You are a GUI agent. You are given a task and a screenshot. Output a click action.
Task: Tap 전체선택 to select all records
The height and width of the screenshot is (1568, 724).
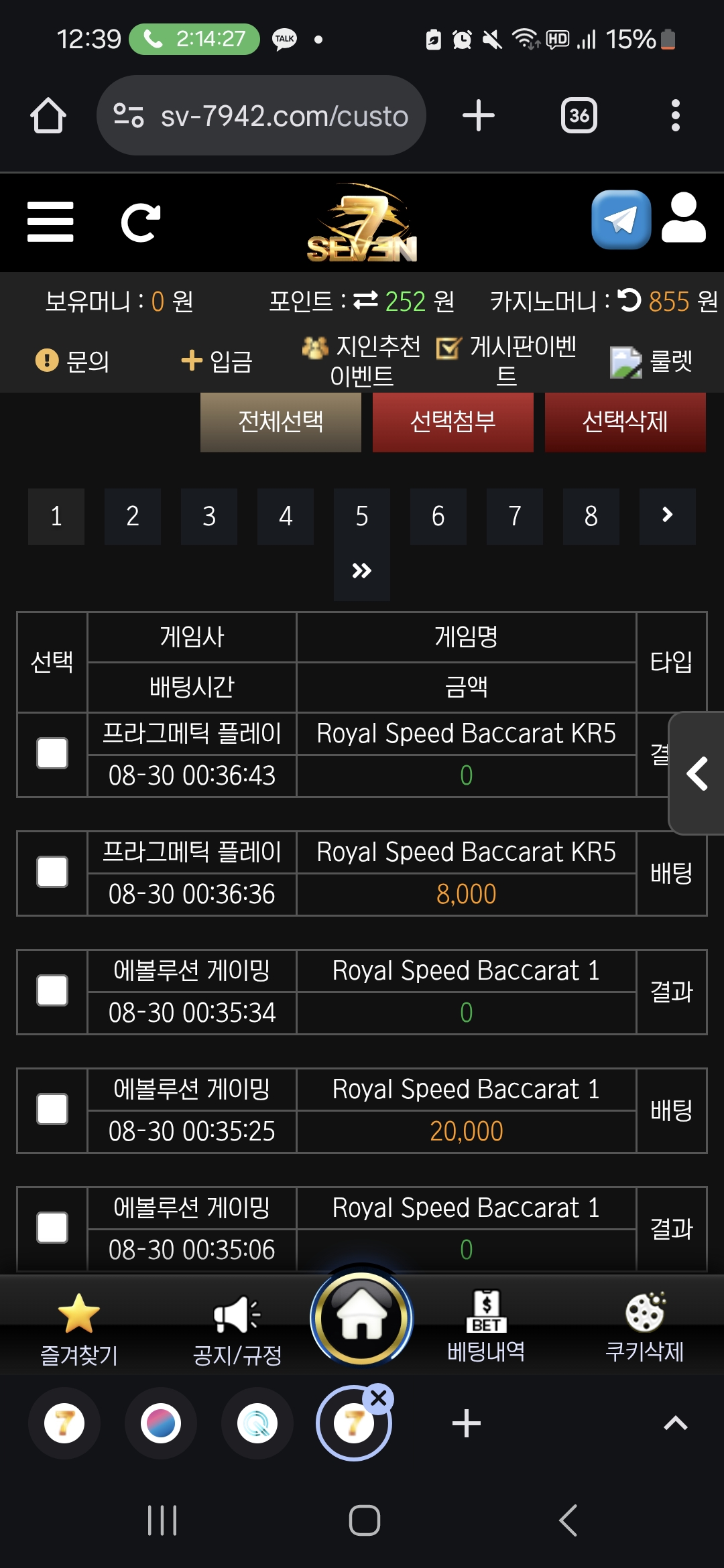click(280, 422)
